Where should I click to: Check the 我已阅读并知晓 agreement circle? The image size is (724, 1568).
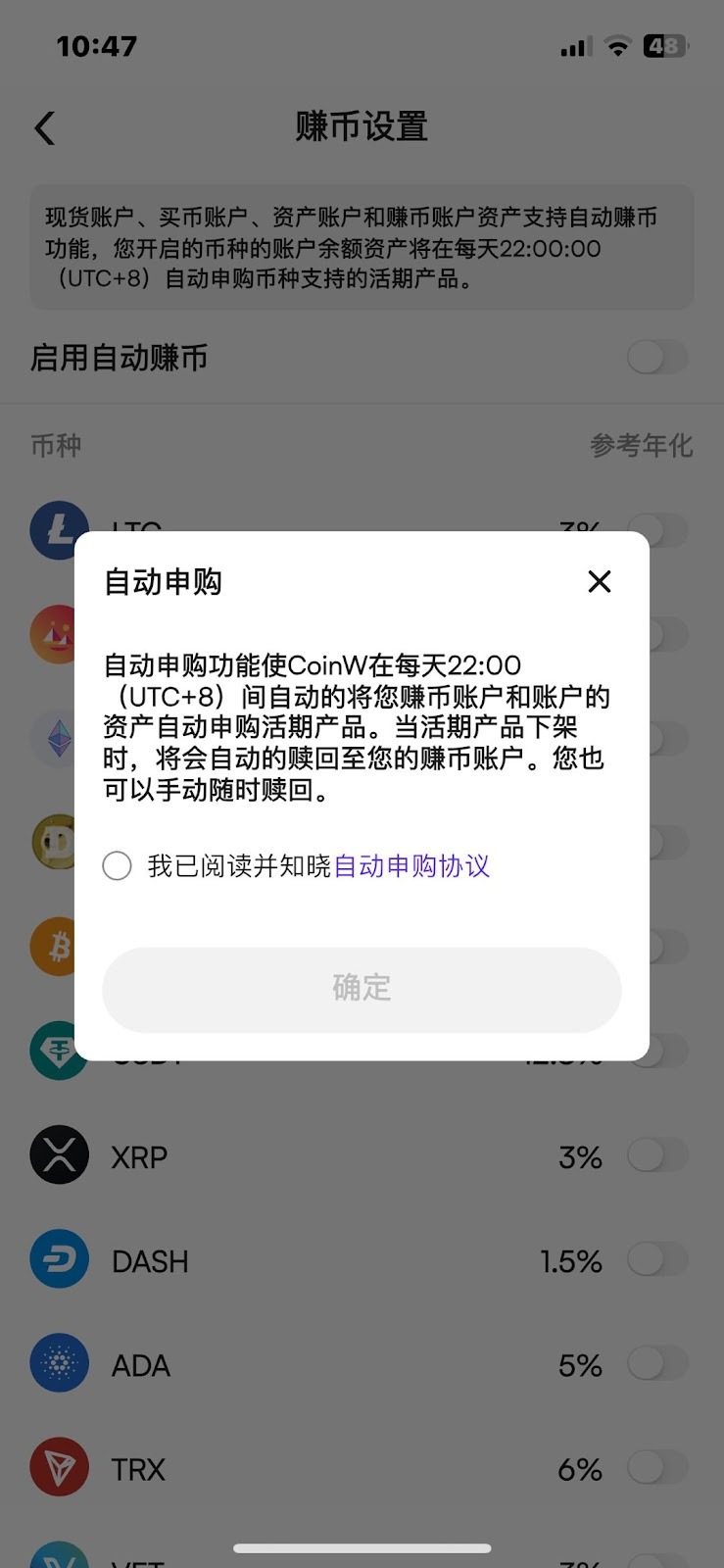[x=118, y=865]
